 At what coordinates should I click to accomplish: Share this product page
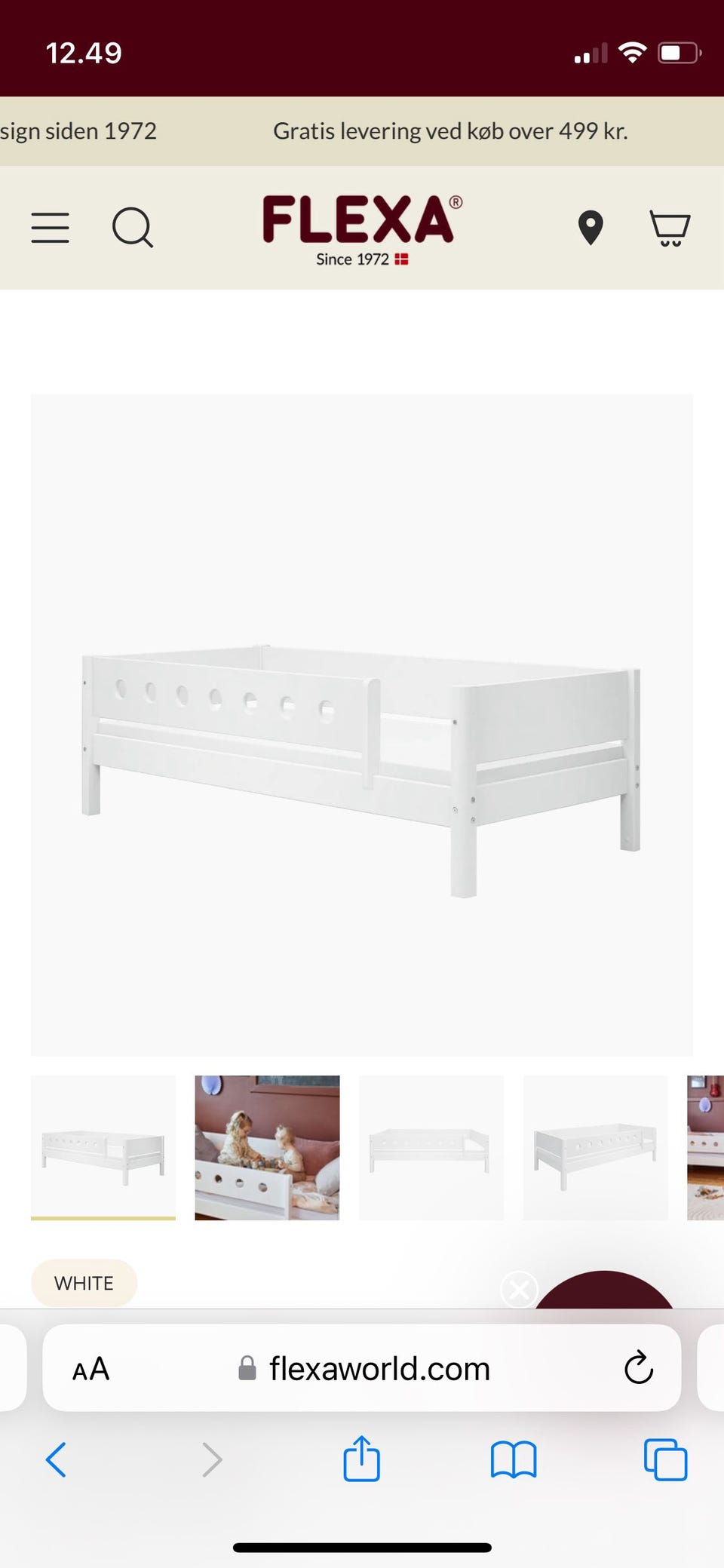(361, 1458)
